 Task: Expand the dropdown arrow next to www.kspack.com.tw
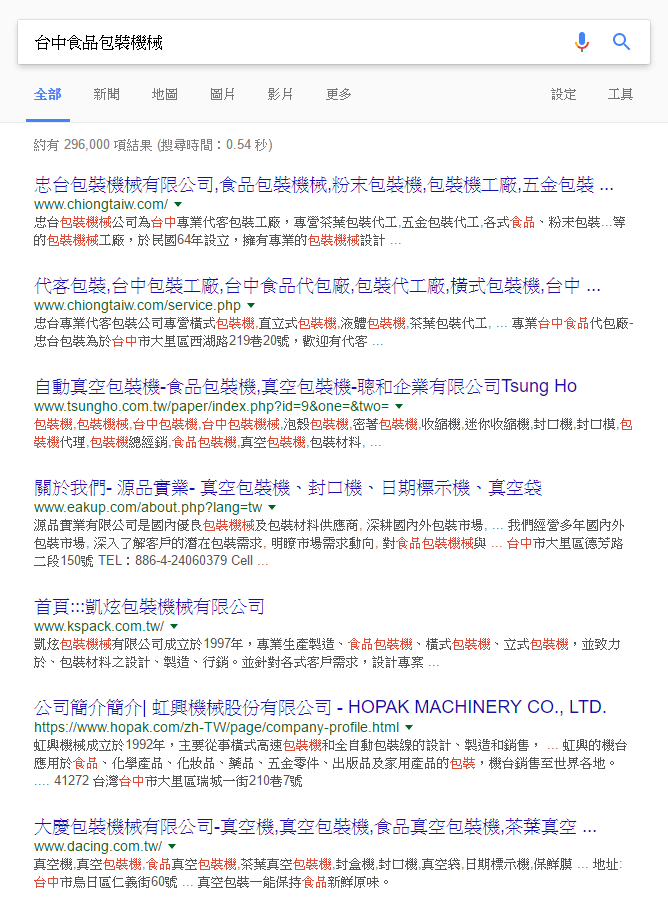click(x=174, y=626)
